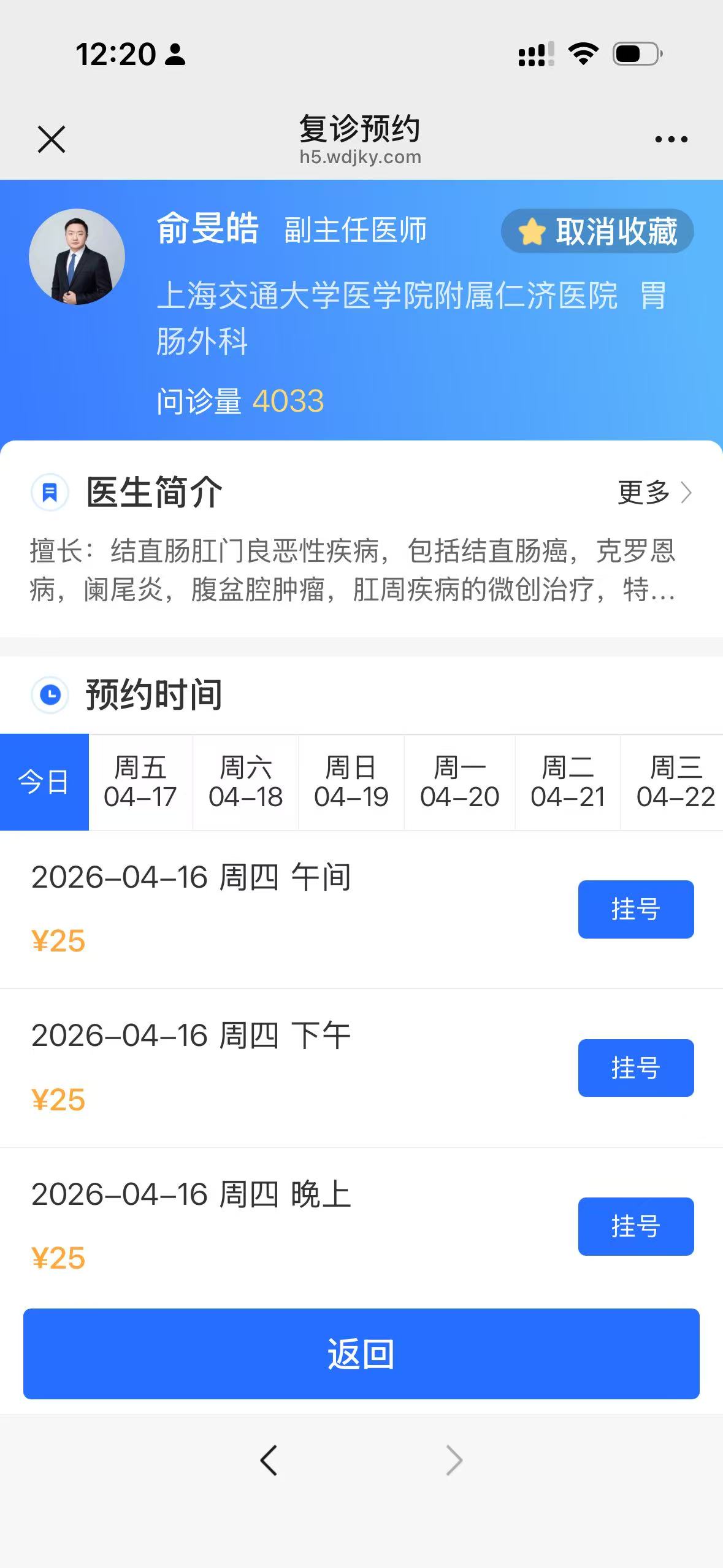The width and height of the screenshot is (723, 1568).
Task: Open the three-dot overflow menu
Action: pyautogui.click(x=671, y=140)
